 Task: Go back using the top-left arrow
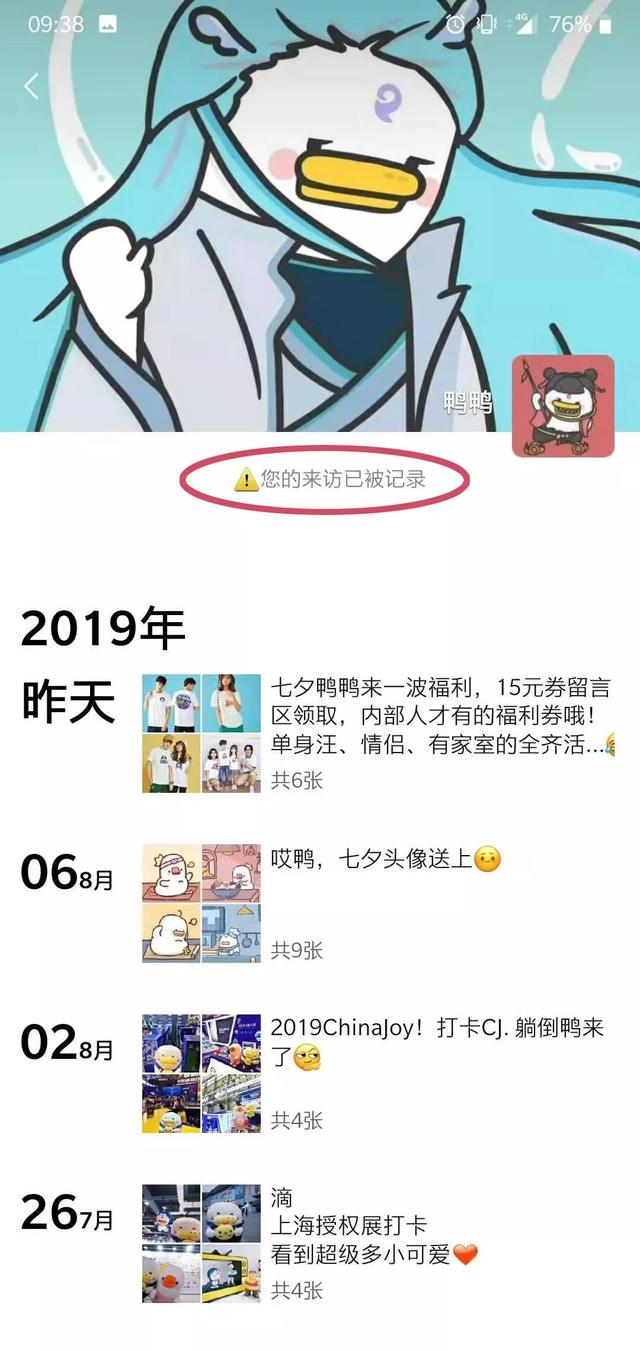coord(31,86)
